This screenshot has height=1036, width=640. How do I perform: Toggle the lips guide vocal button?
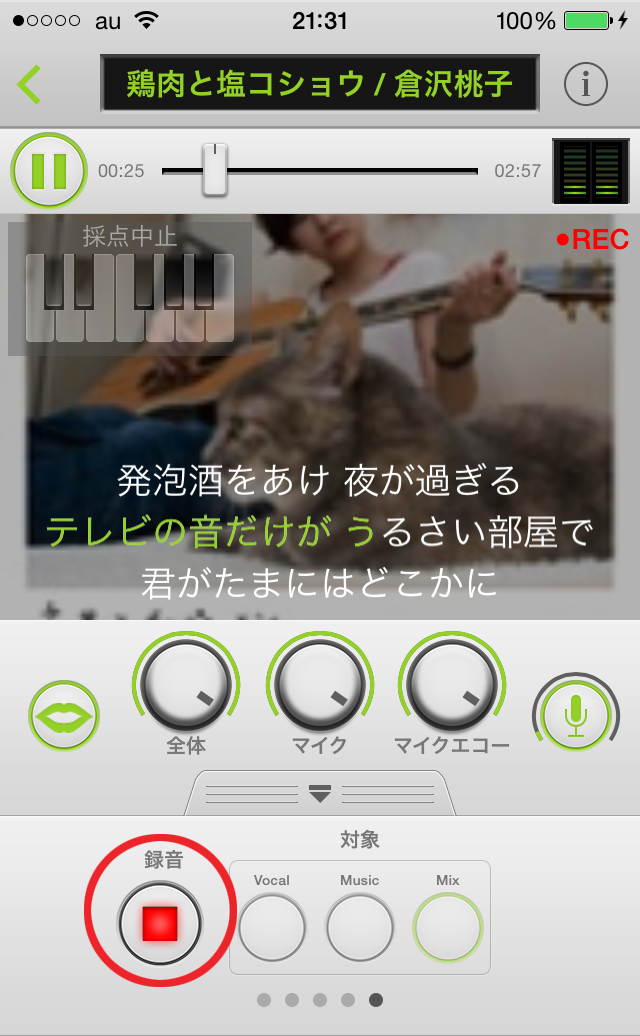(x=64, y=716)
